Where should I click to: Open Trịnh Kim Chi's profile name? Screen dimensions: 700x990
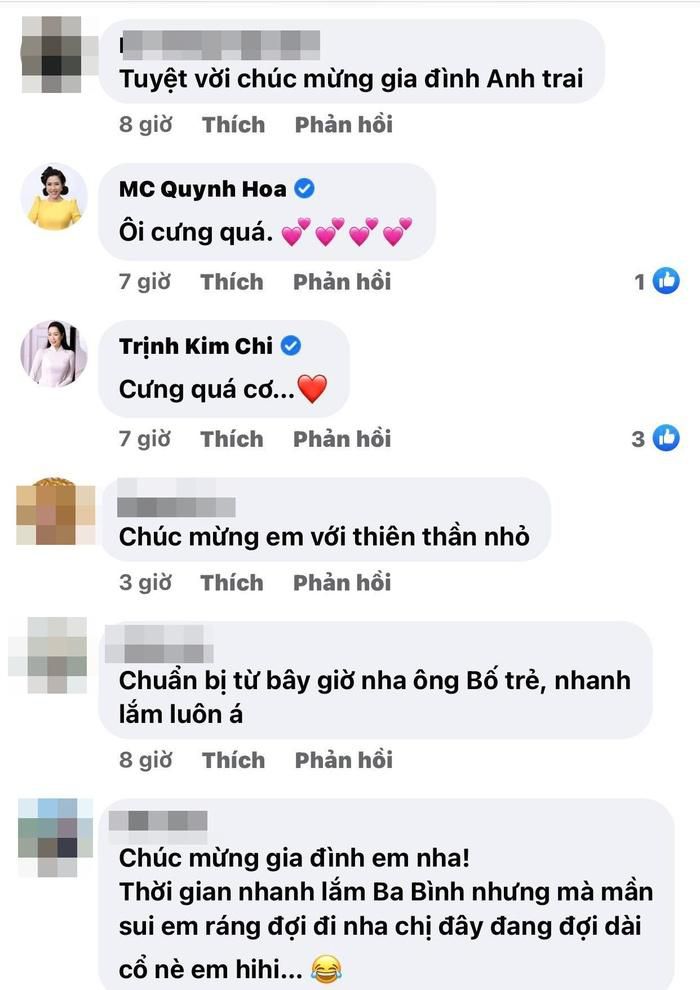click(x=195, y=346)
